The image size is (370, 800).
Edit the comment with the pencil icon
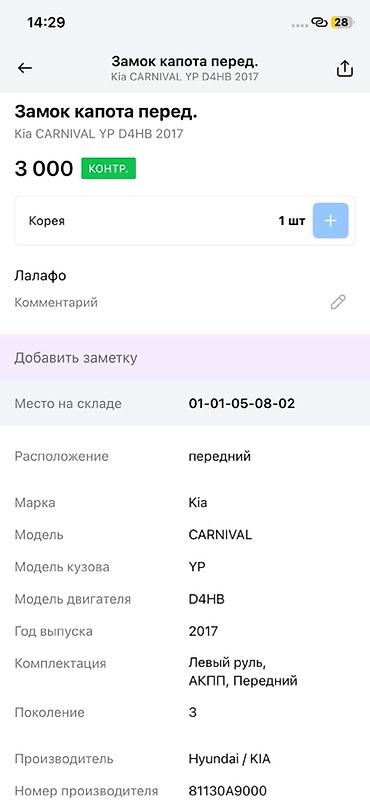pyautogui.click(x=338, y=302)
